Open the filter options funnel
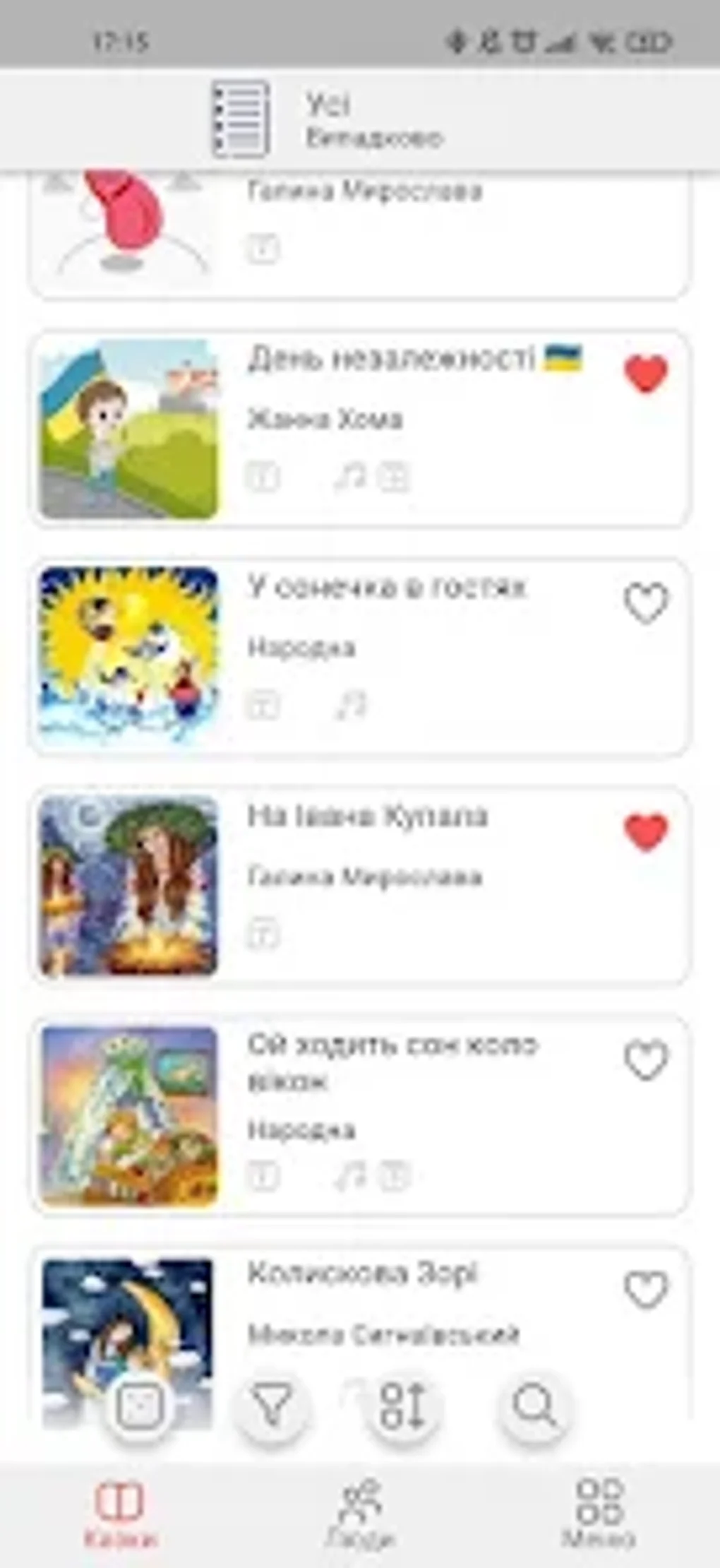720x1568 pixels. pos(272,1406)
